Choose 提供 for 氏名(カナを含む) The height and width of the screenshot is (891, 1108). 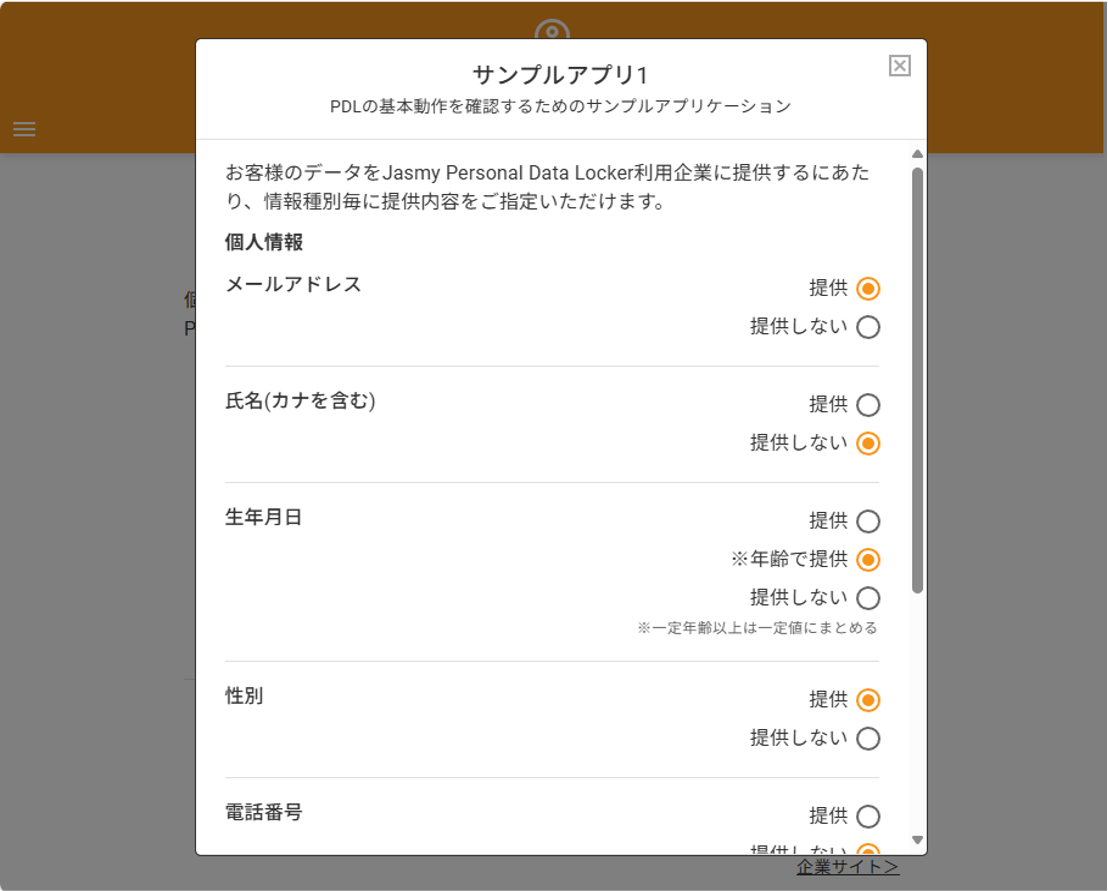[868, 405]
